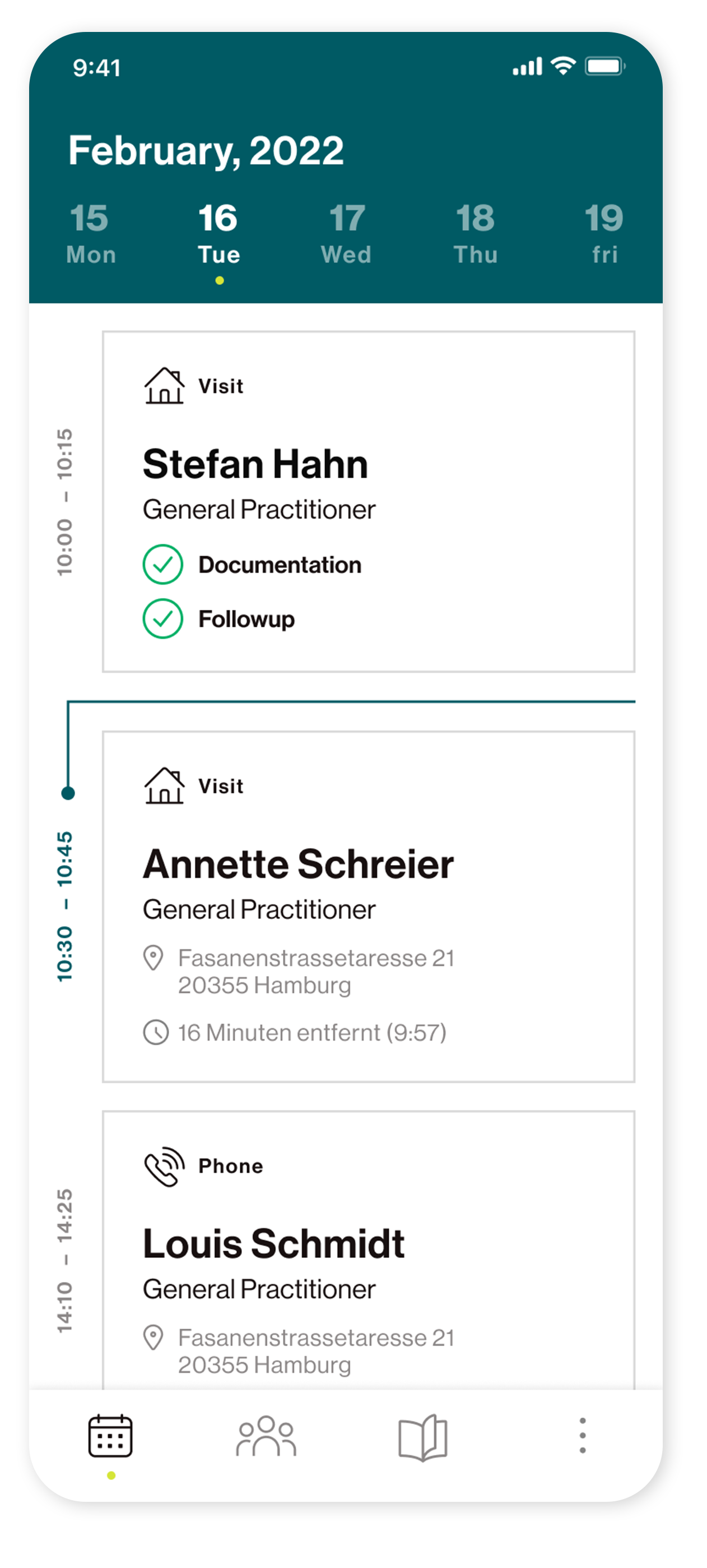
Task: Open the book tab in the bottom bar
Action: 423,1436
